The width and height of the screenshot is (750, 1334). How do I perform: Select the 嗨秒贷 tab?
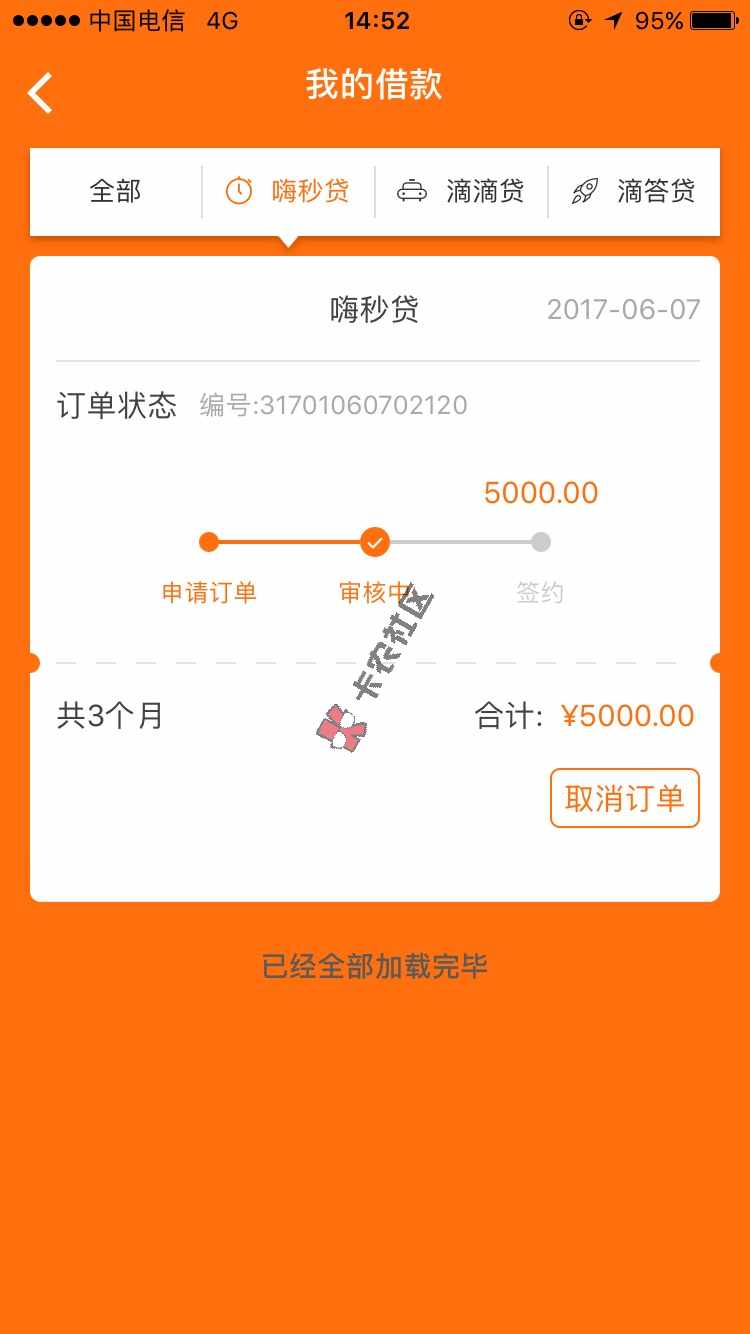tap(289, 191)
